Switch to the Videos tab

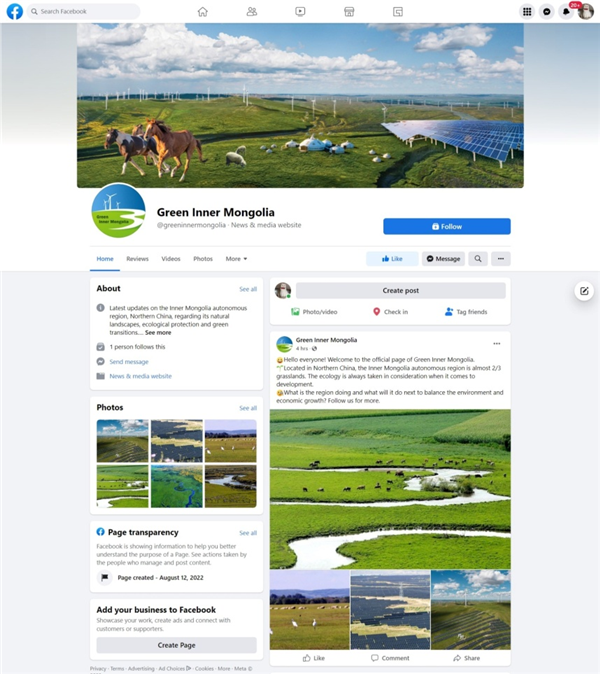pos(171,258)
